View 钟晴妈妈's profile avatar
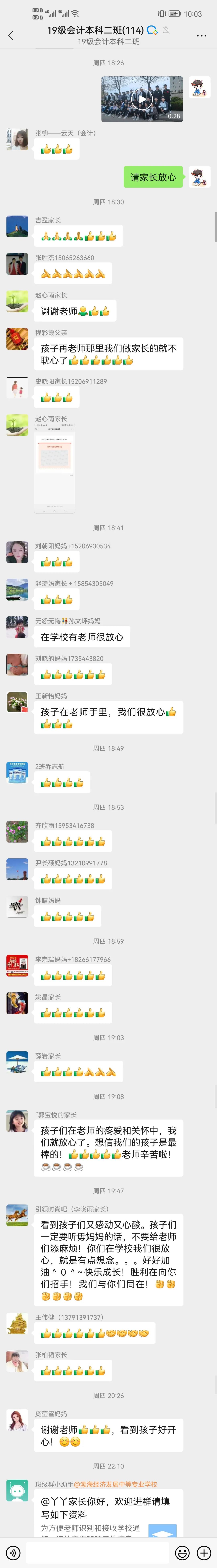This screenshot has height=1568, width=217. click(17, 906)
